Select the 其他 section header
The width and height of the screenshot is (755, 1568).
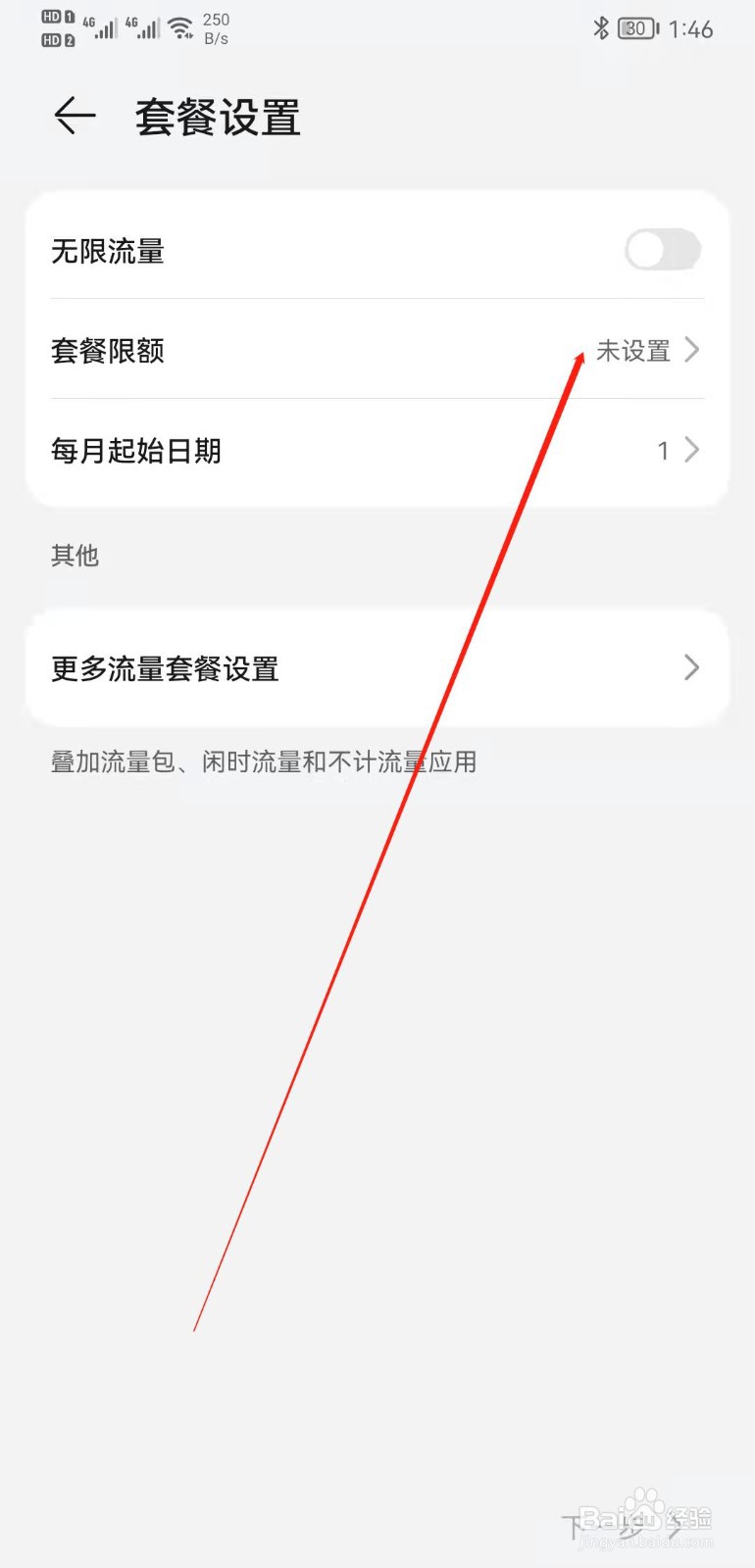coord(74,556)
